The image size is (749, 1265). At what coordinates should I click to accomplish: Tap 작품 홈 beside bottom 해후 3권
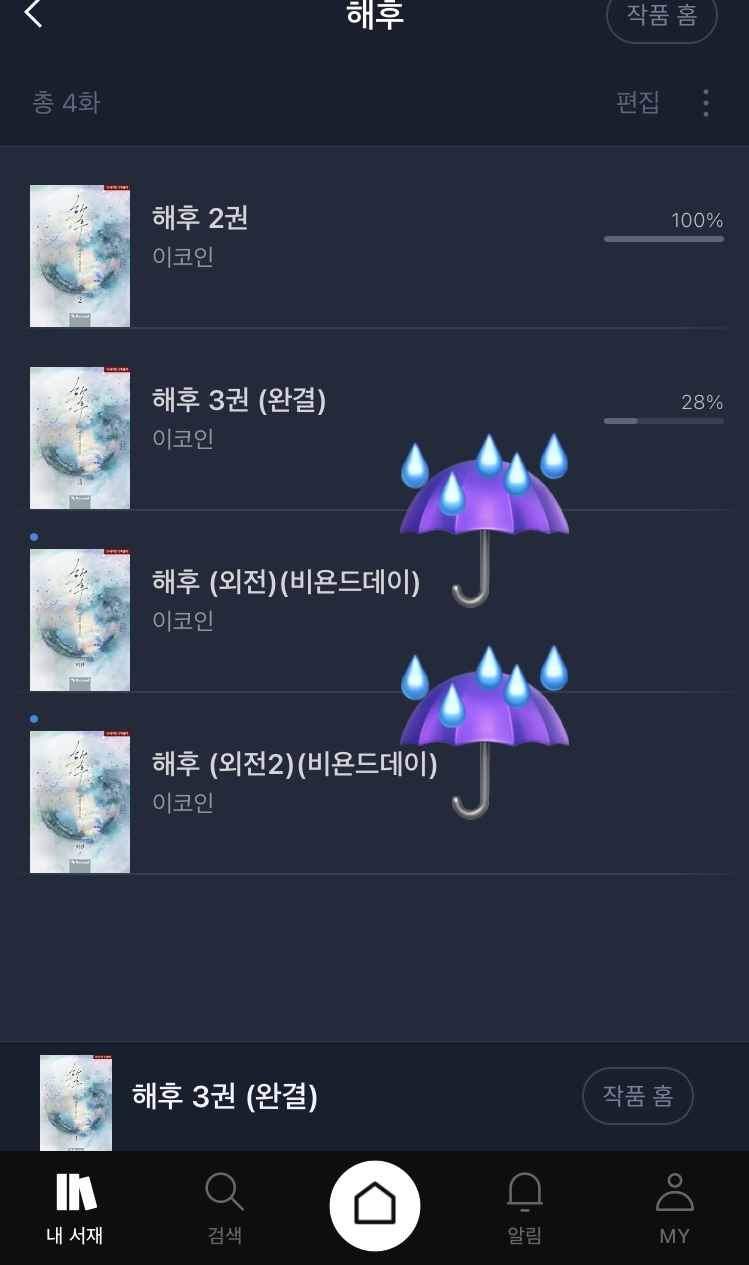pyautogui.click(x=637, y=1096)
